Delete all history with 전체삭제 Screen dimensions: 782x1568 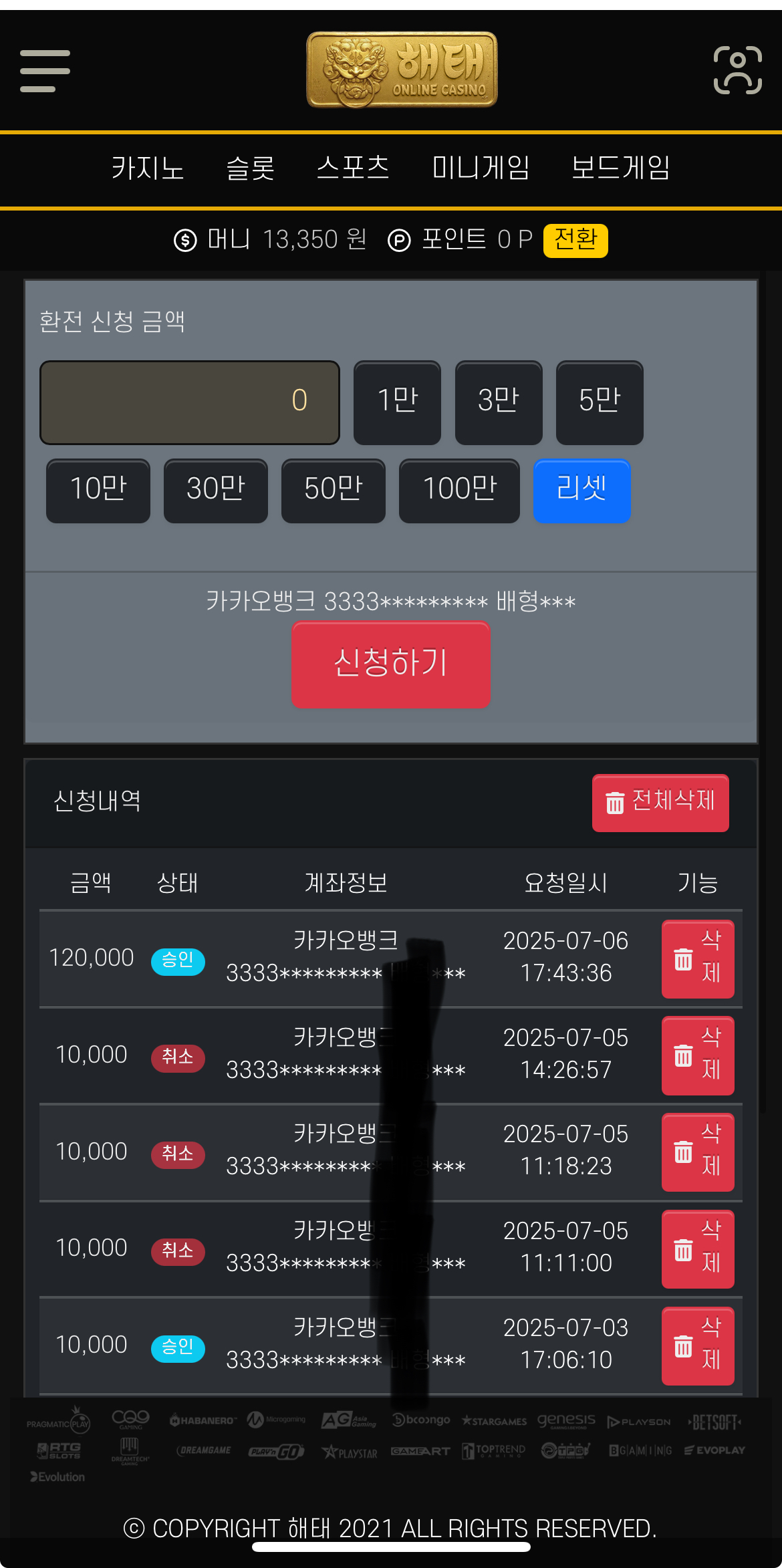tap(660, 802)
